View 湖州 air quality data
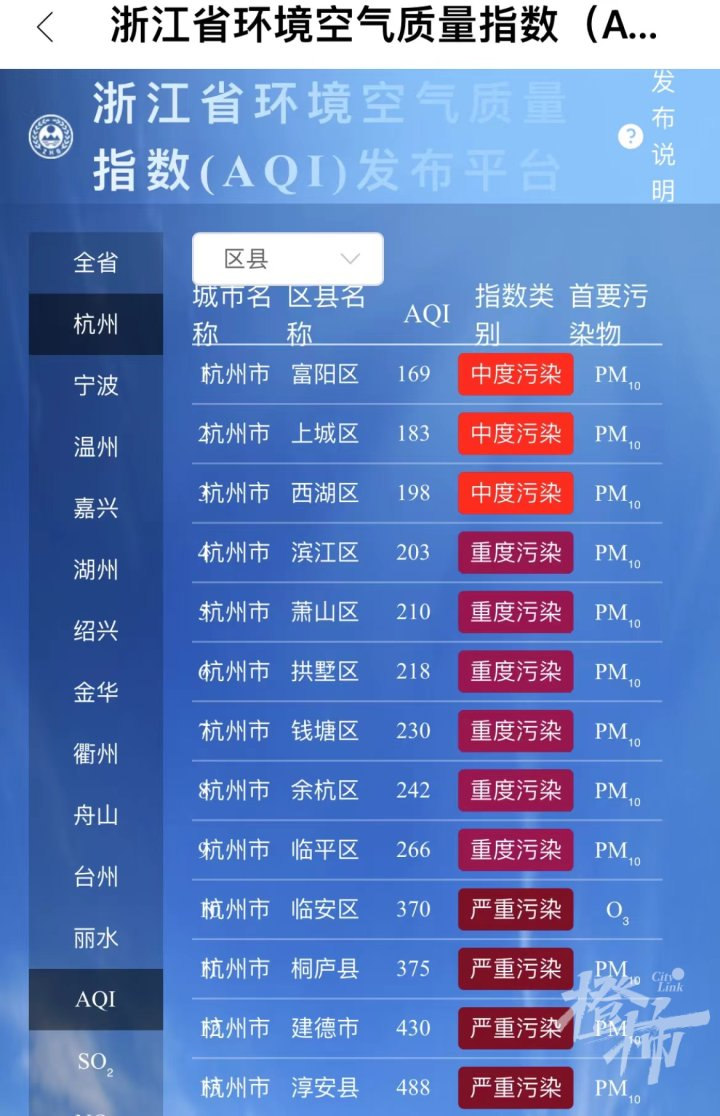 (96, 570)
